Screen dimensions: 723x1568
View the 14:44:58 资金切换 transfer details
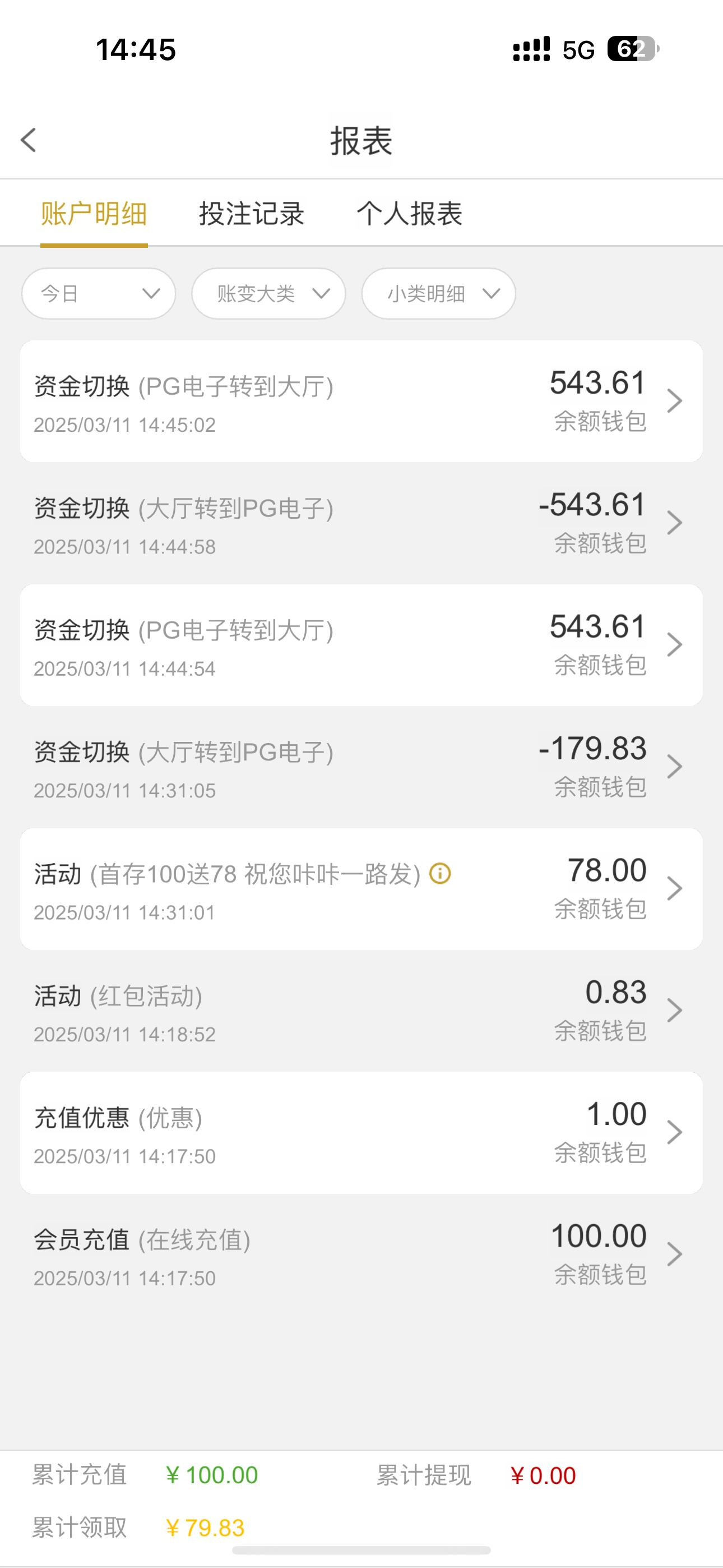[361, 523]
